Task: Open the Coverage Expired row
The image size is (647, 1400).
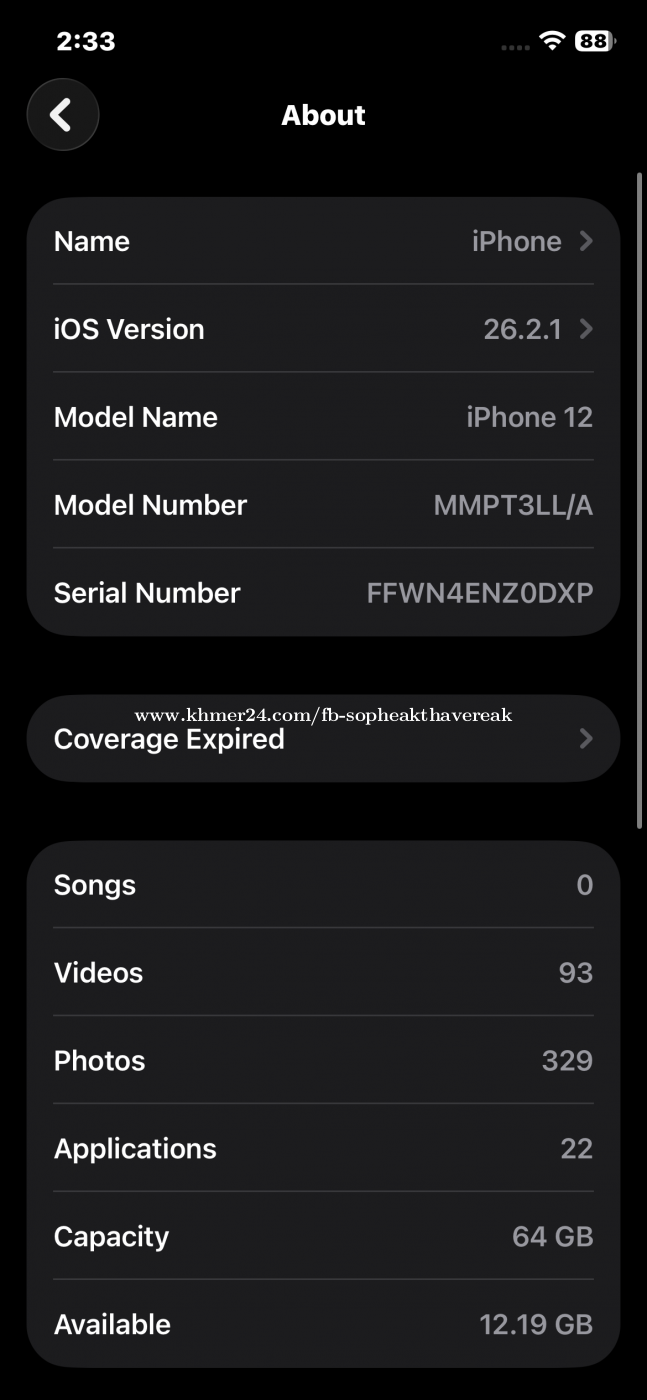Action: [323, 739]
